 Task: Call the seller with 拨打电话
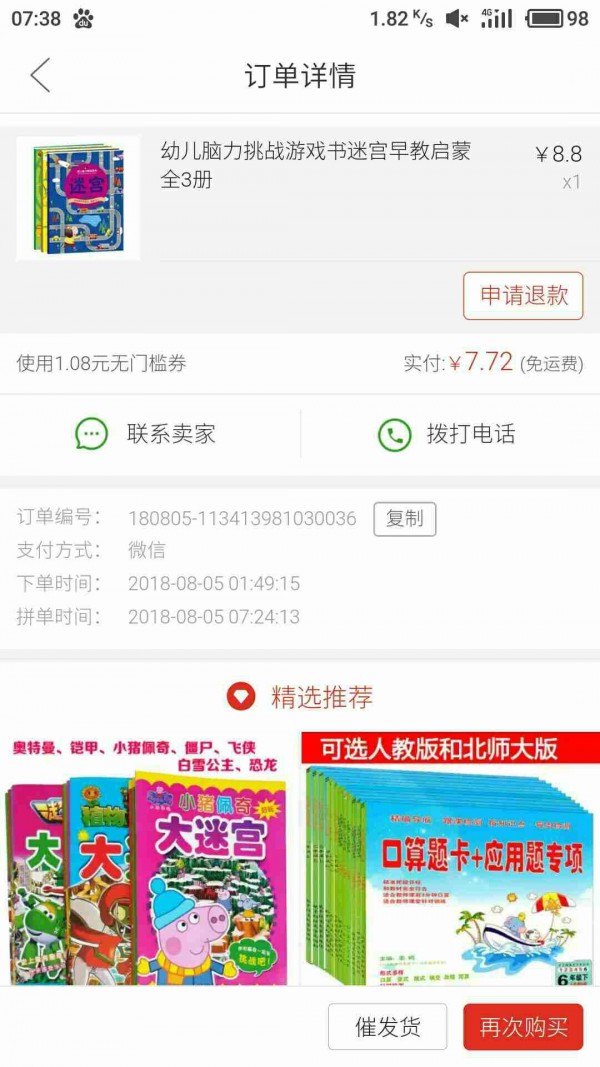tap(447, 434)
